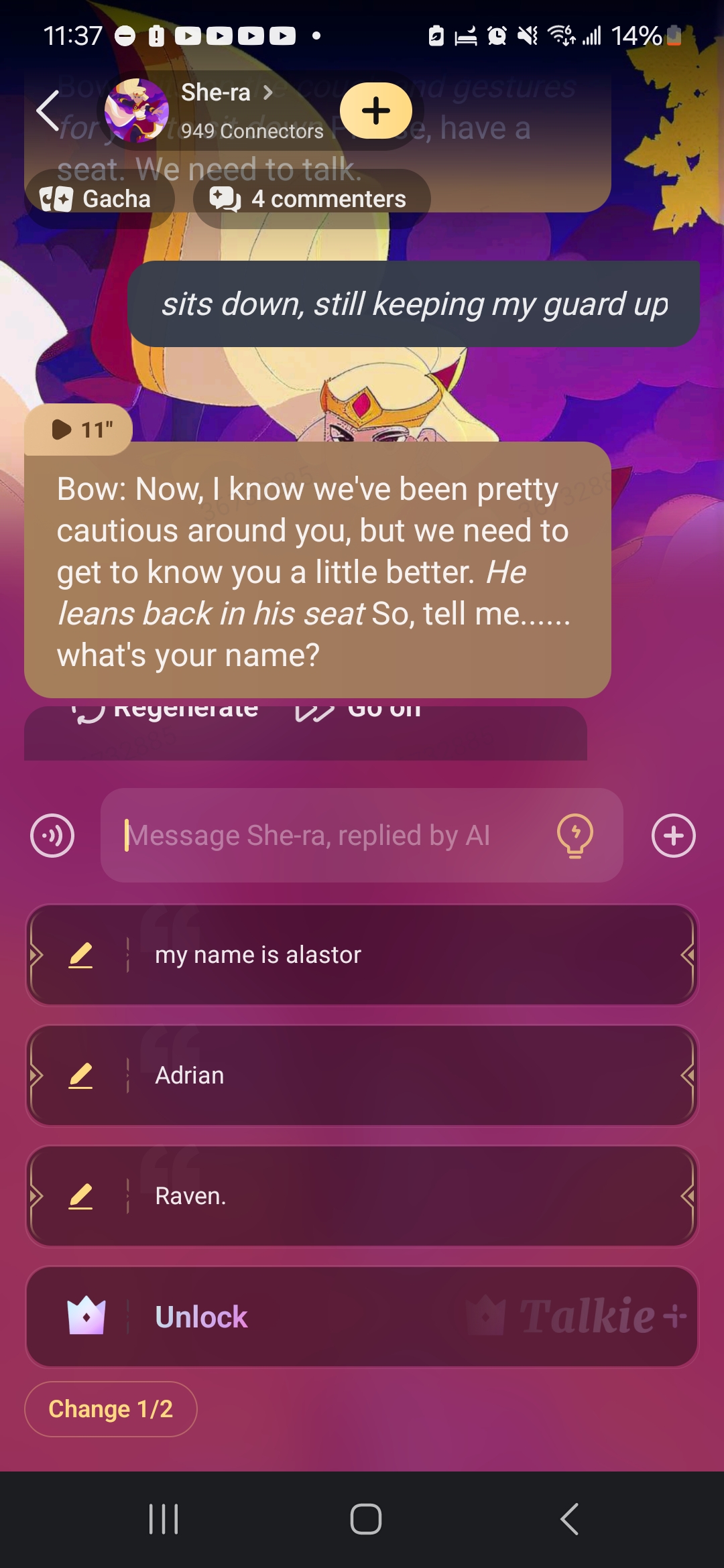Tap Change 1/2 for new suggestions
The width and height of the screenshot is (724, 1568).
111,1409
